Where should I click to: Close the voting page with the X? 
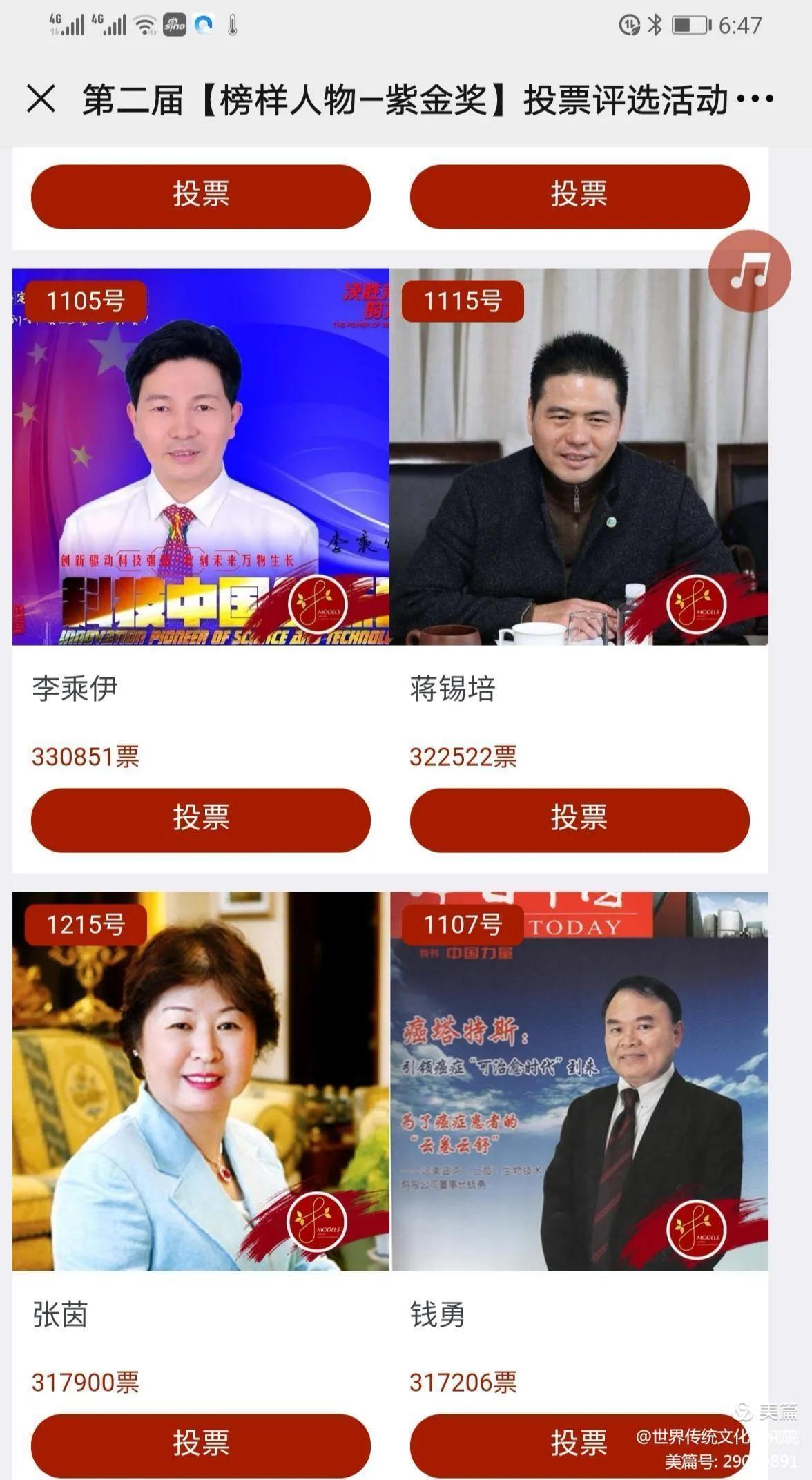[x=41, y=99]
